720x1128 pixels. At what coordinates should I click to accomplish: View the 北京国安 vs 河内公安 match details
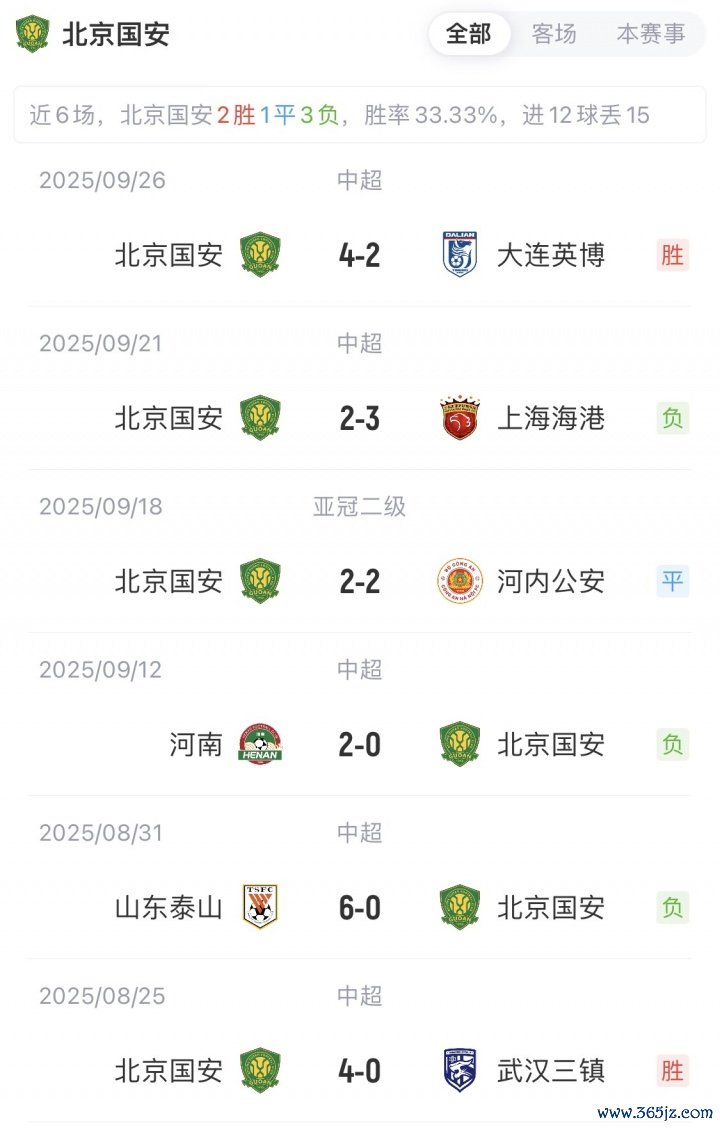click(360, 581)
